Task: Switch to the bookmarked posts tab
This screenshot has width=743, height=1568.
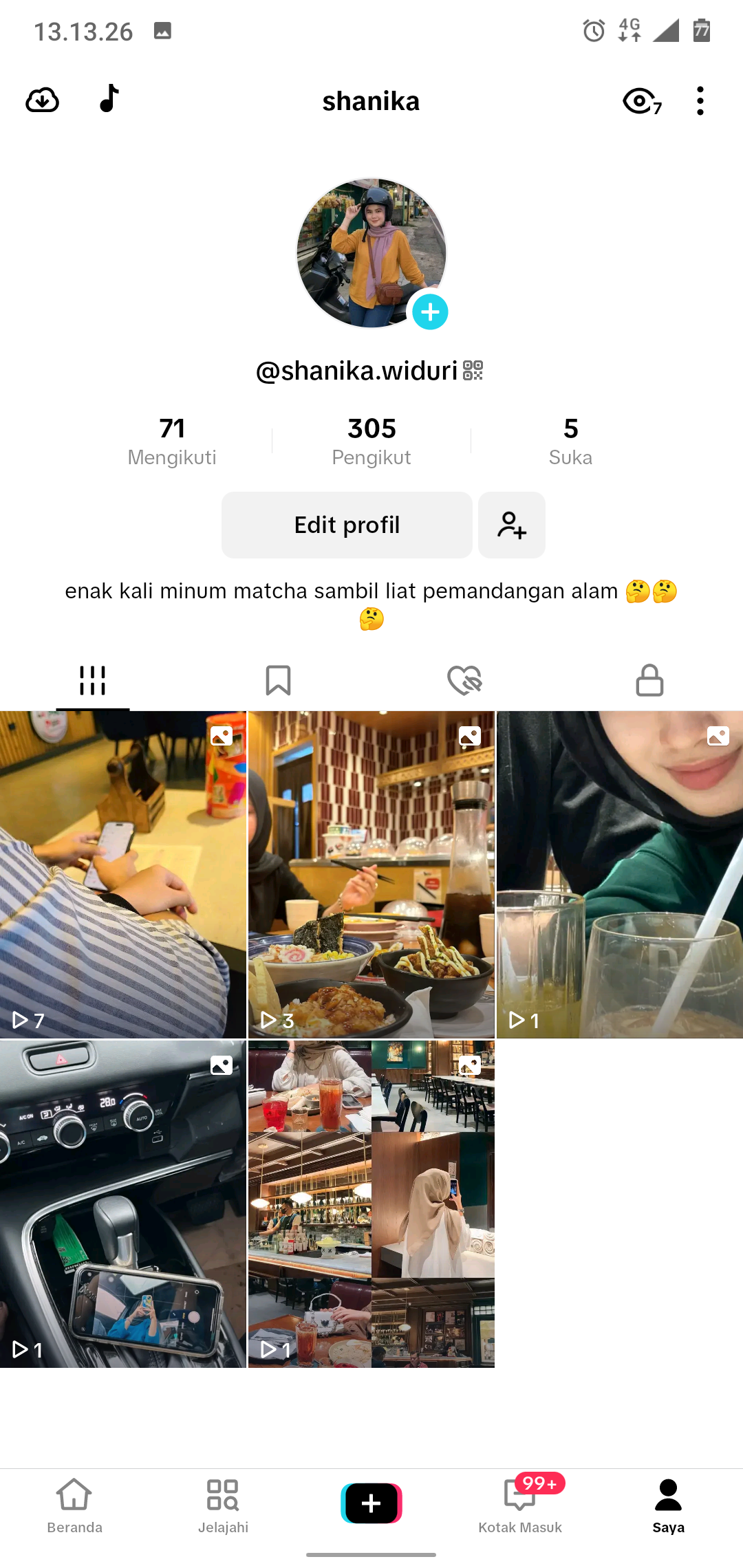Action: 278,680
